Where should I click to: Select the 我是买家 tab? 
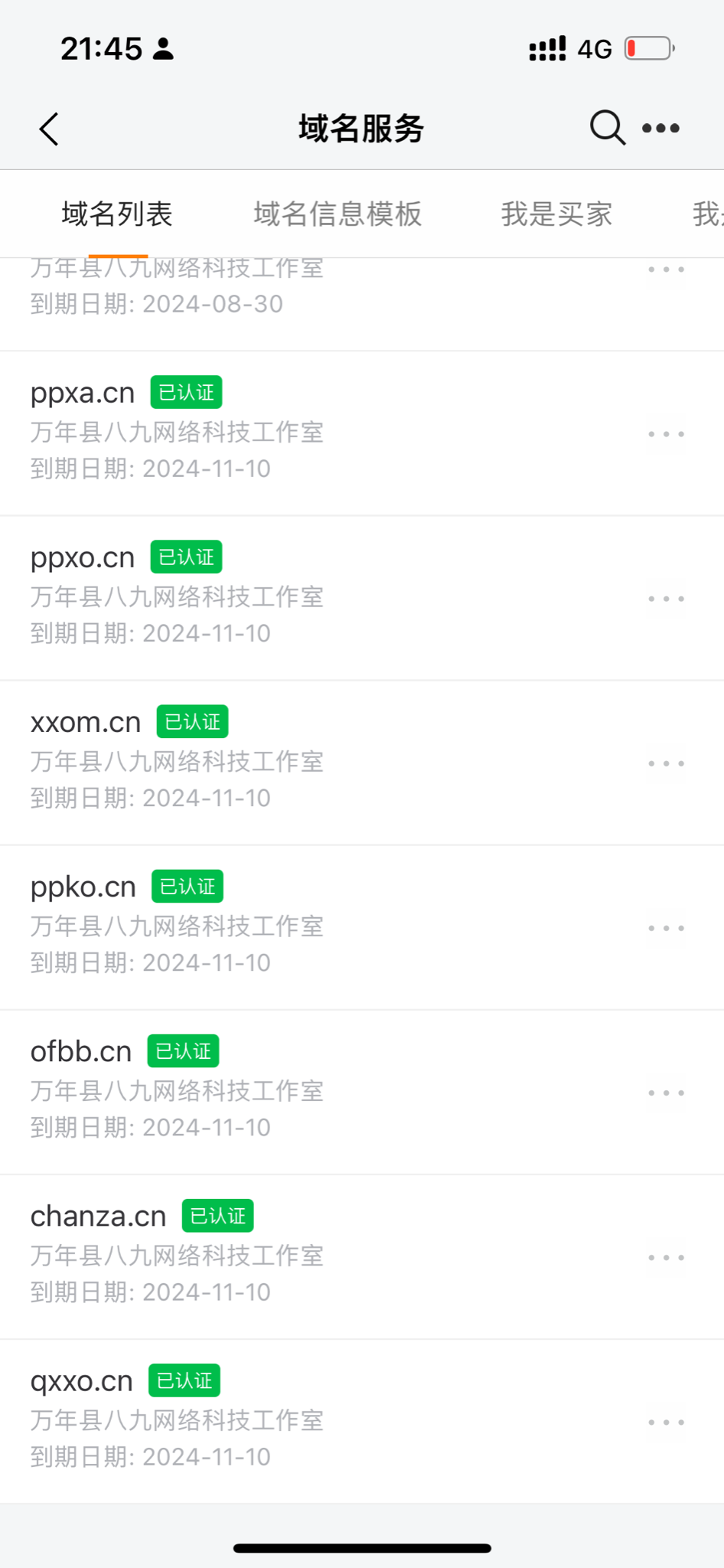click(556, 214)
